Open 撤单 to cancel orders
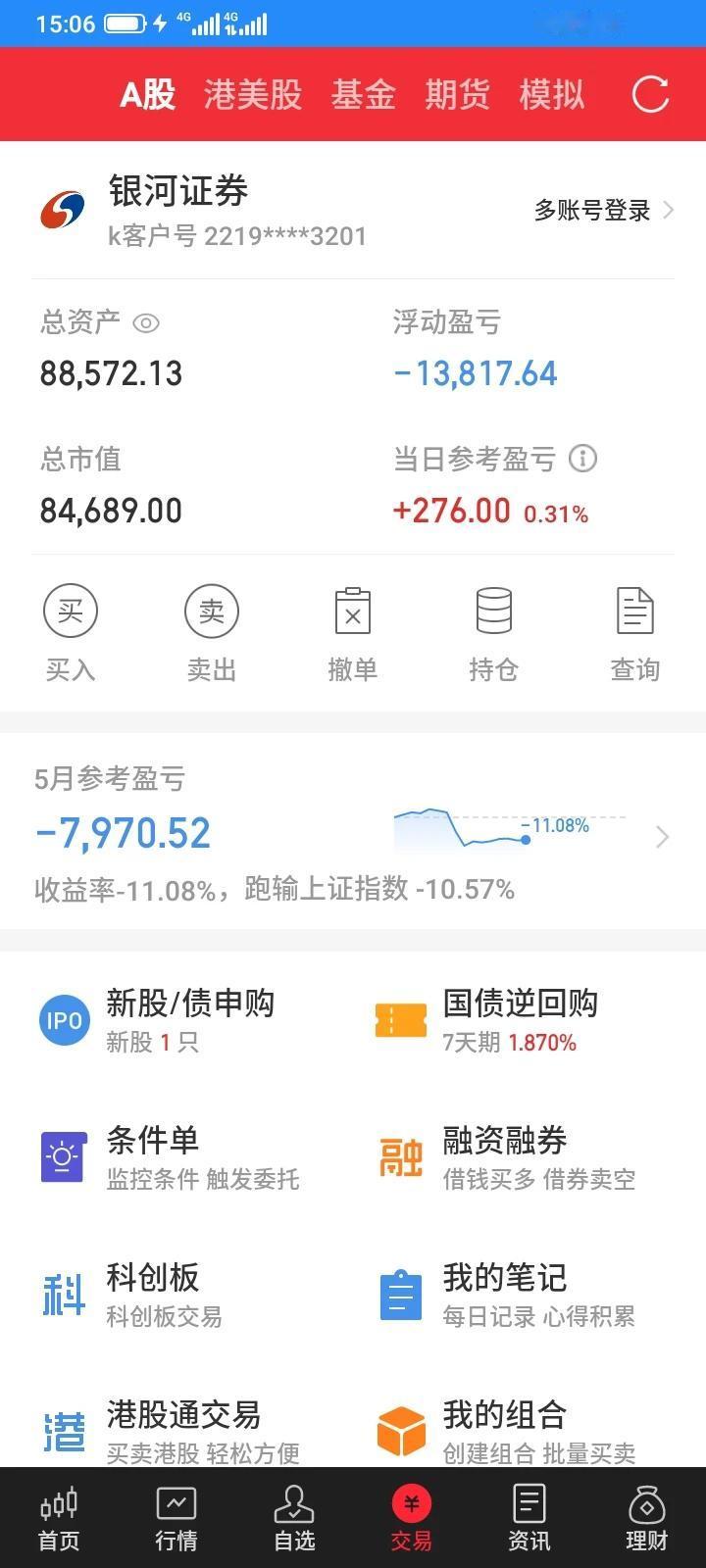This screenshot has width=706, height=1568. [353, 633]
